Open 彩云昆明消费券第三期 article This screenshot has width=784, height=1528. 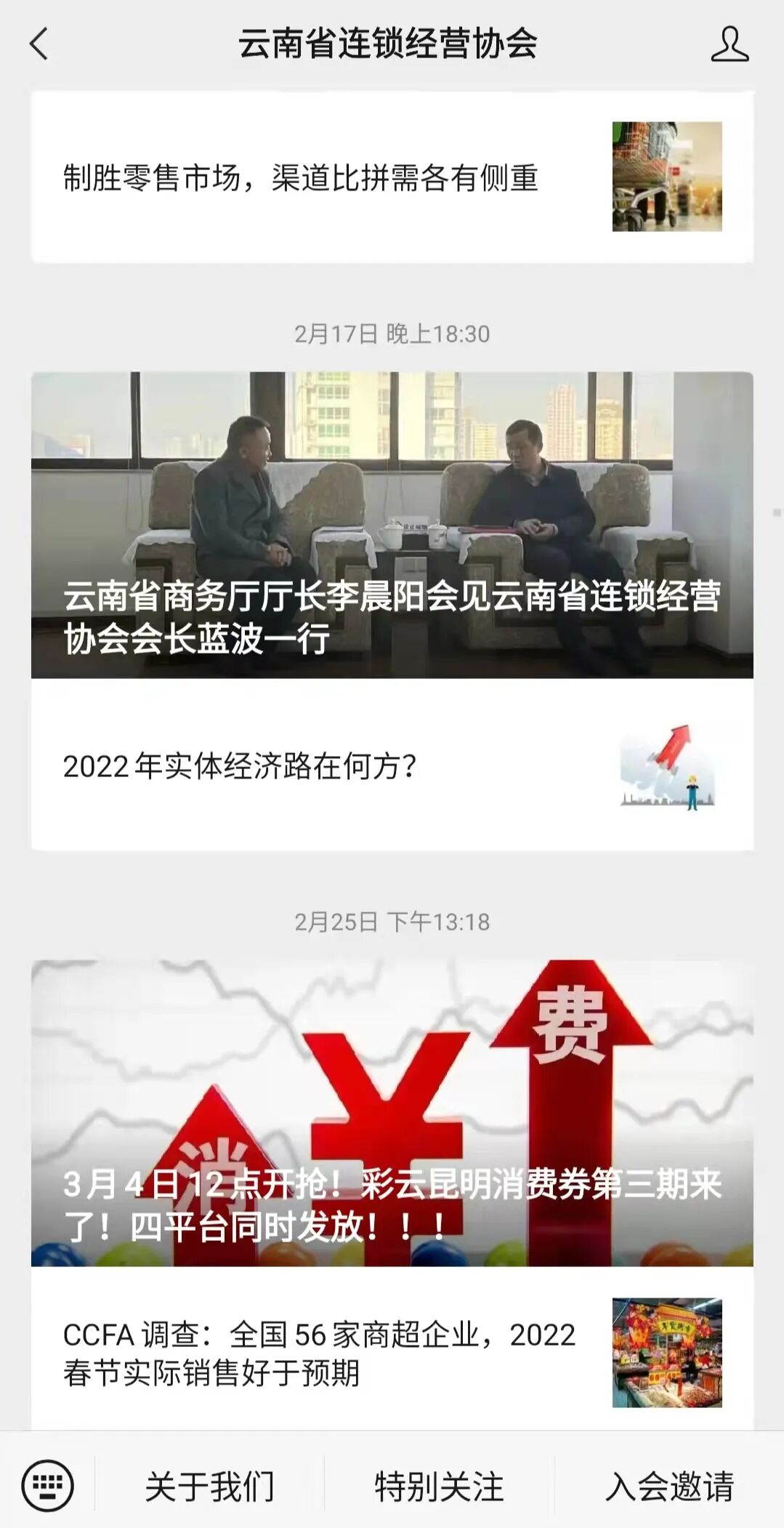[392, 1113]
